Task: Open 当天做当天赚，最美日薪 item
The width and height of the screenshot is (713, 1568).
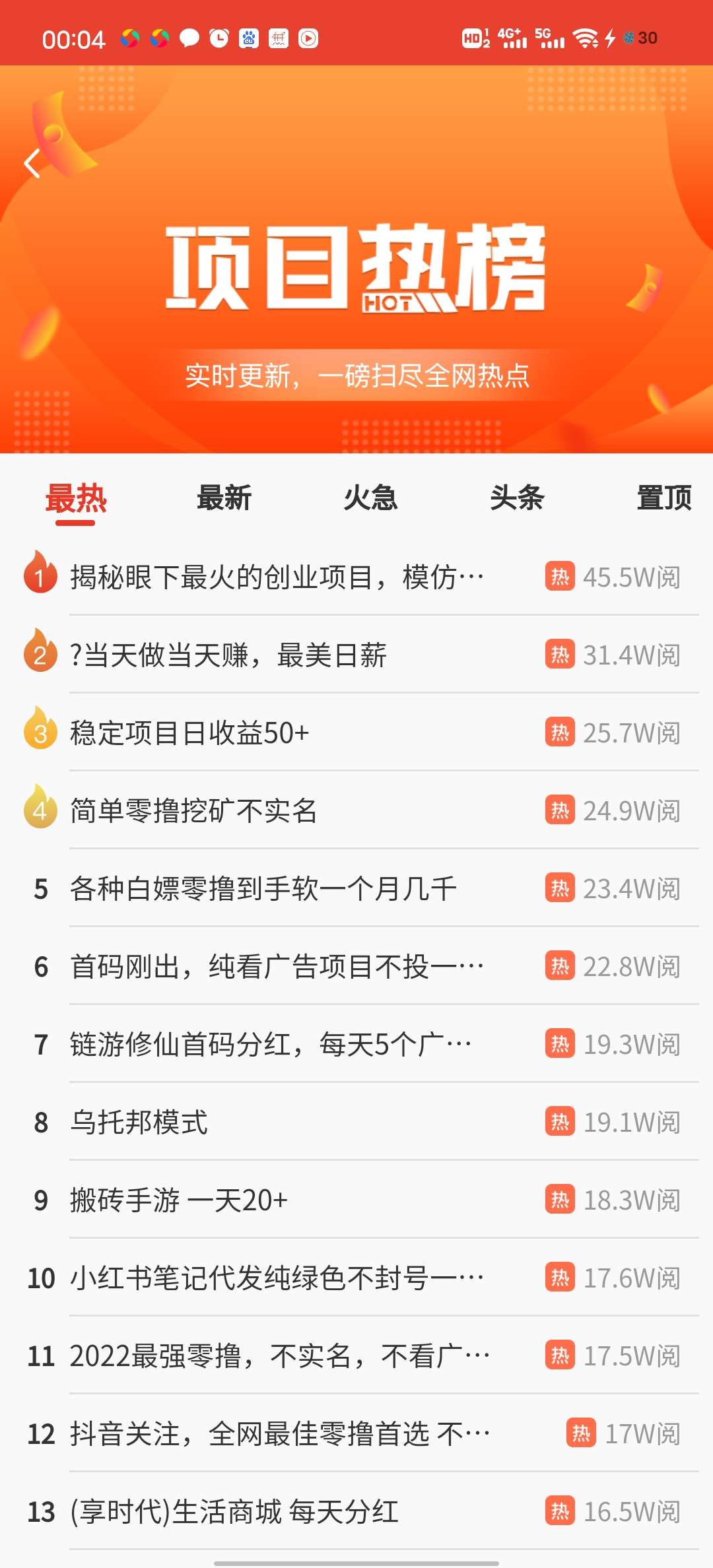Action: click(x=228, y=655)
